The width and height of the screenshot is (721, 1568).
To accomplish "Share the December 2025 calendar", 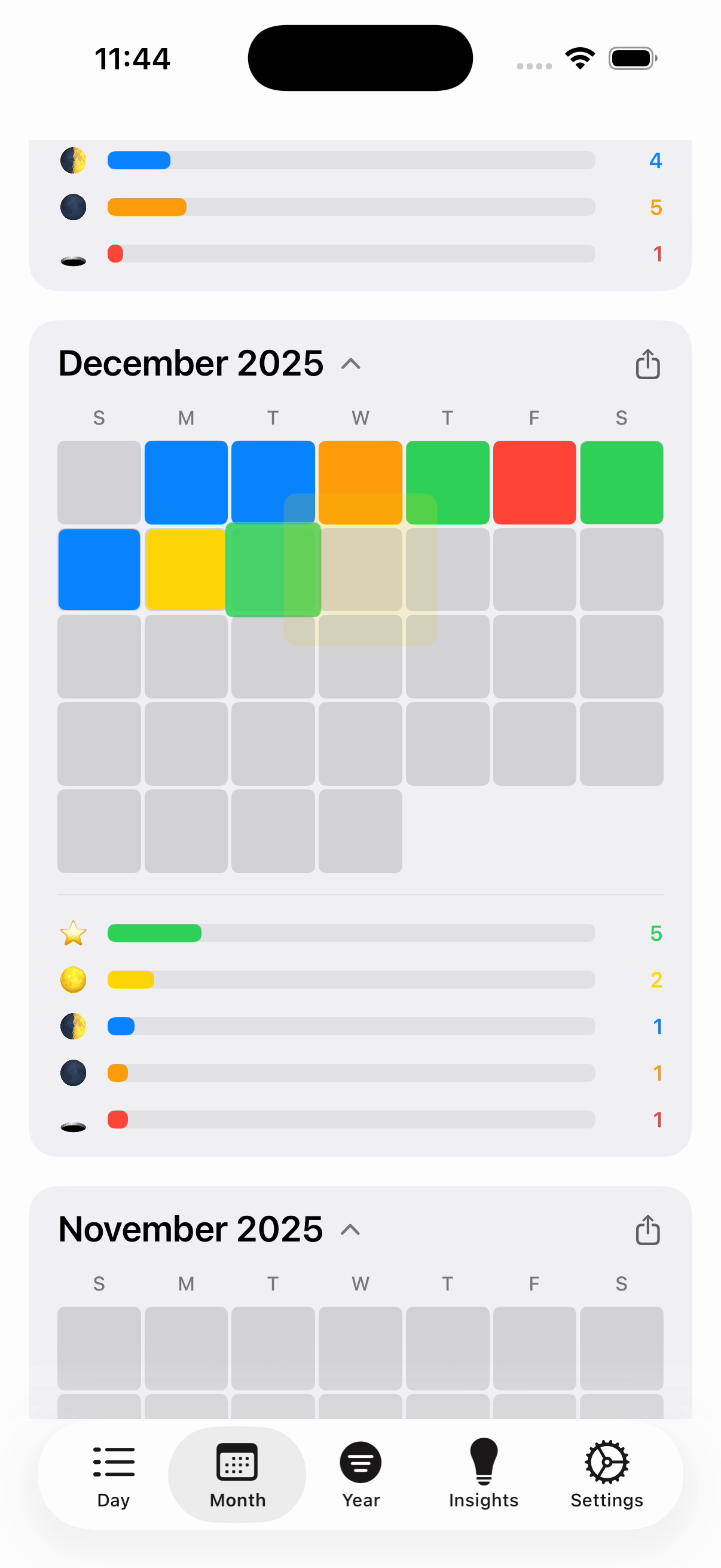I will [x=647, y=364].
